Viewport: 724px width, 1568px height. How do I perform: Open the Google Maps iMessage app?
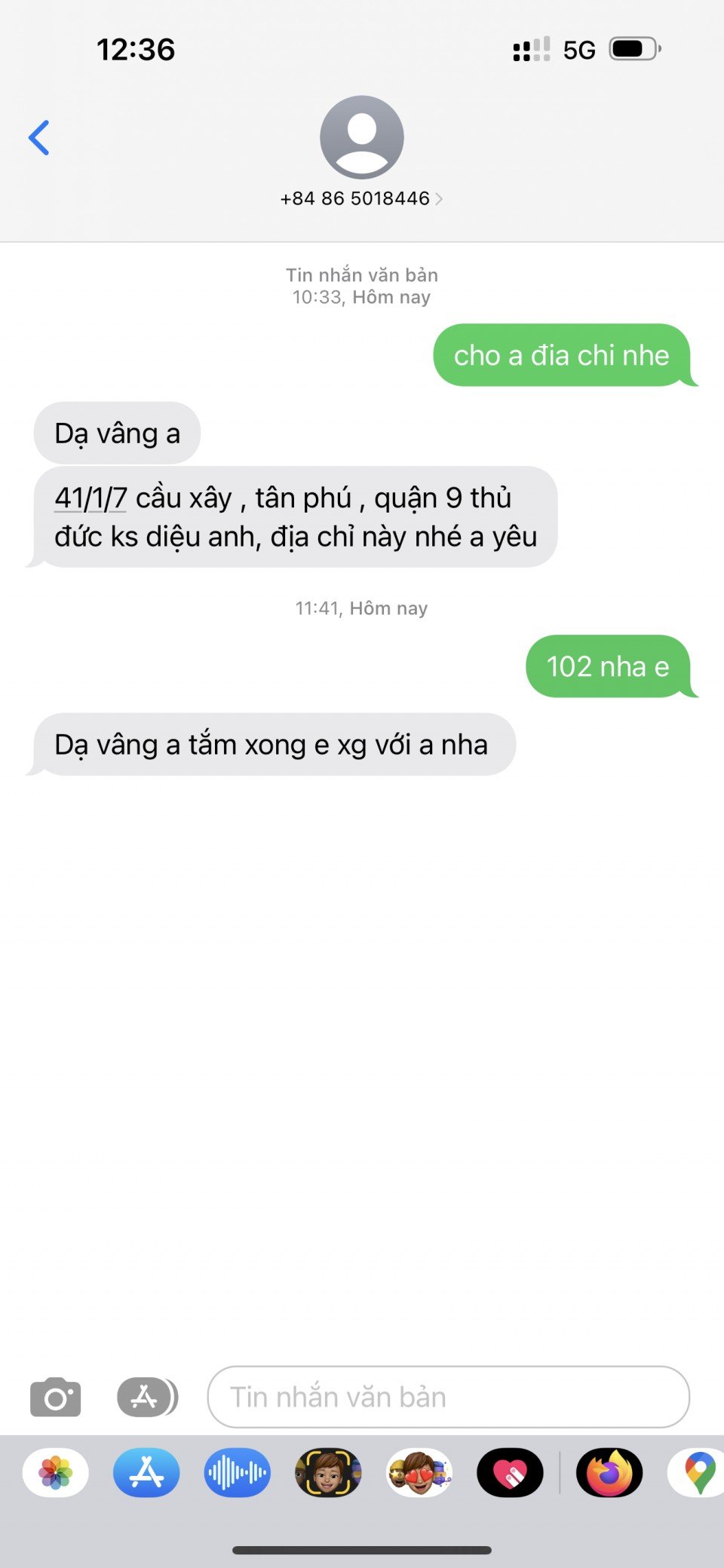tap(699, 1472)
